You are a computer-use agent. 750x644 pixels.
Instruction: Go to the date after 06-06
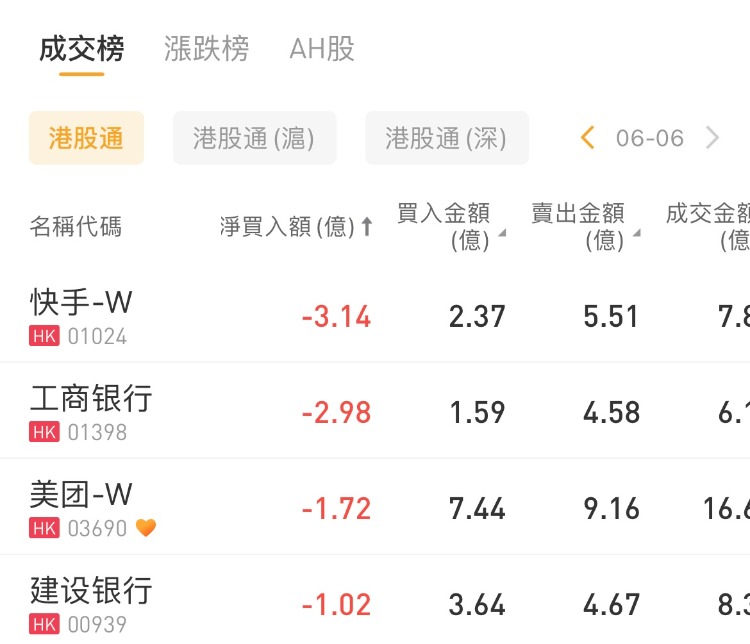pyautogui.click(x=712, y=138)
